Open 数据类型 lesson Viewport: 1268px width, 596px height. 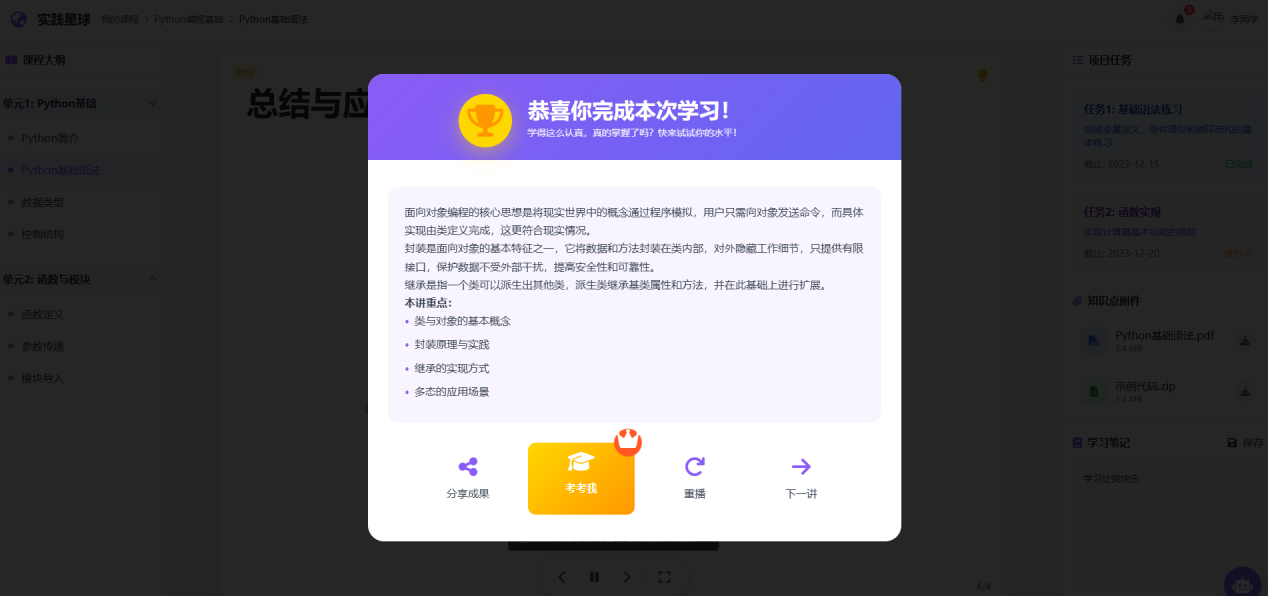pos(42,202)
